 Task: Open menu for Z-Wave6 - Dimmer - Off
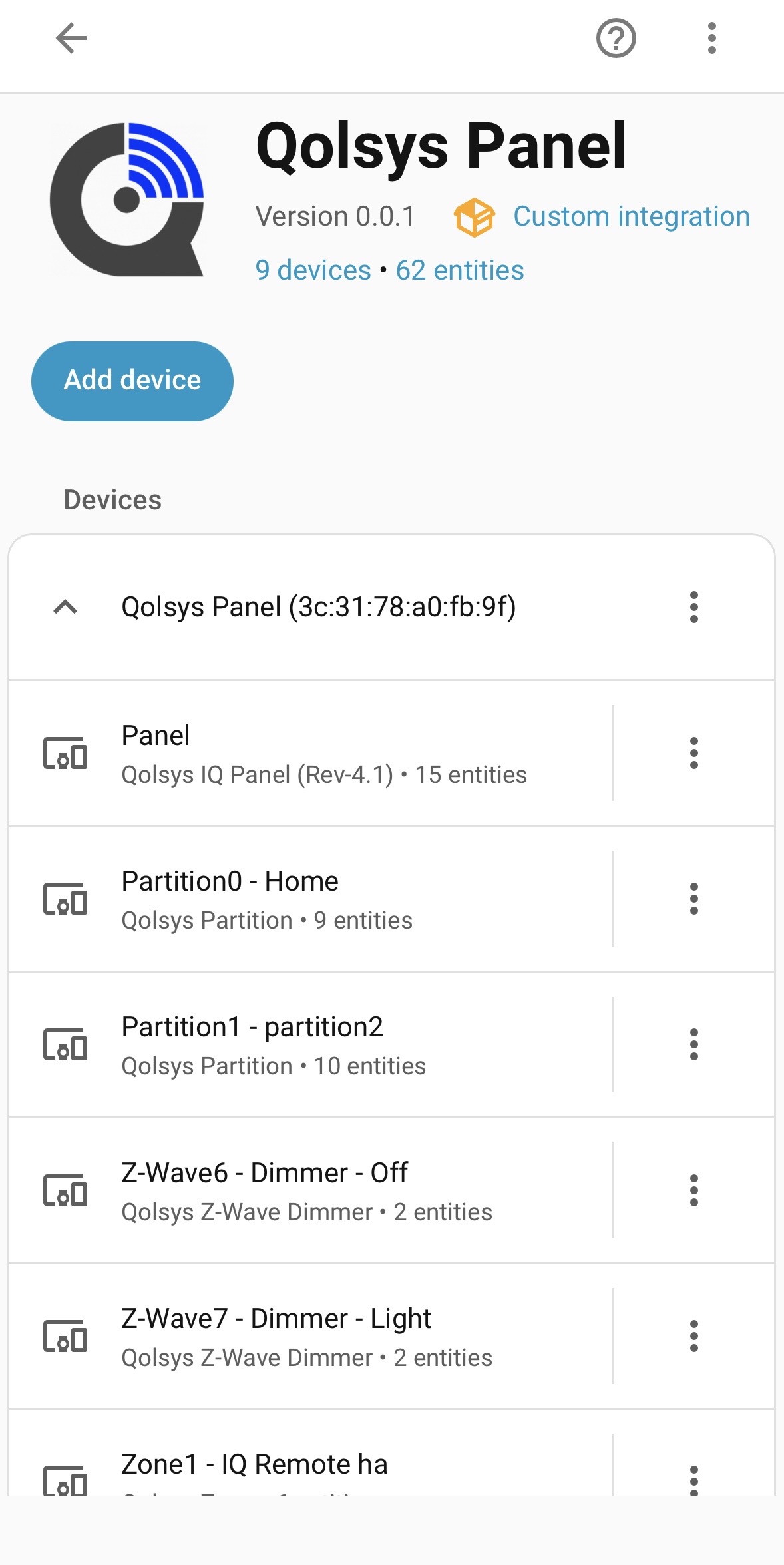(693, 1191)
